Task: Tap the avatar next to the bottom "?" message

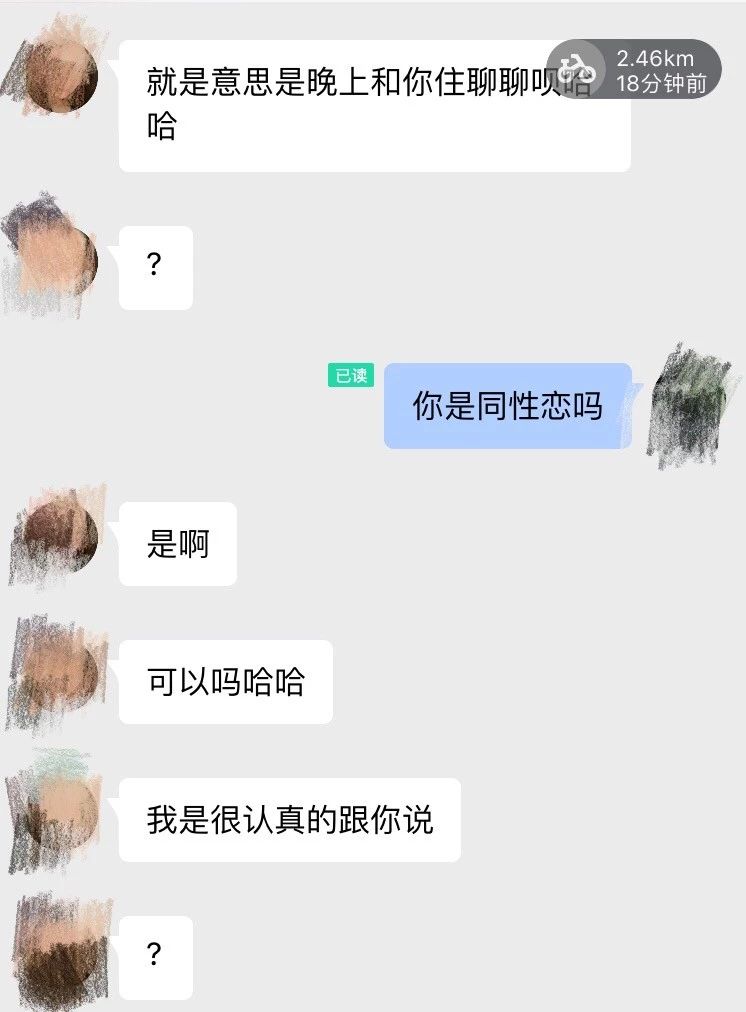Action: pos(58,950)
